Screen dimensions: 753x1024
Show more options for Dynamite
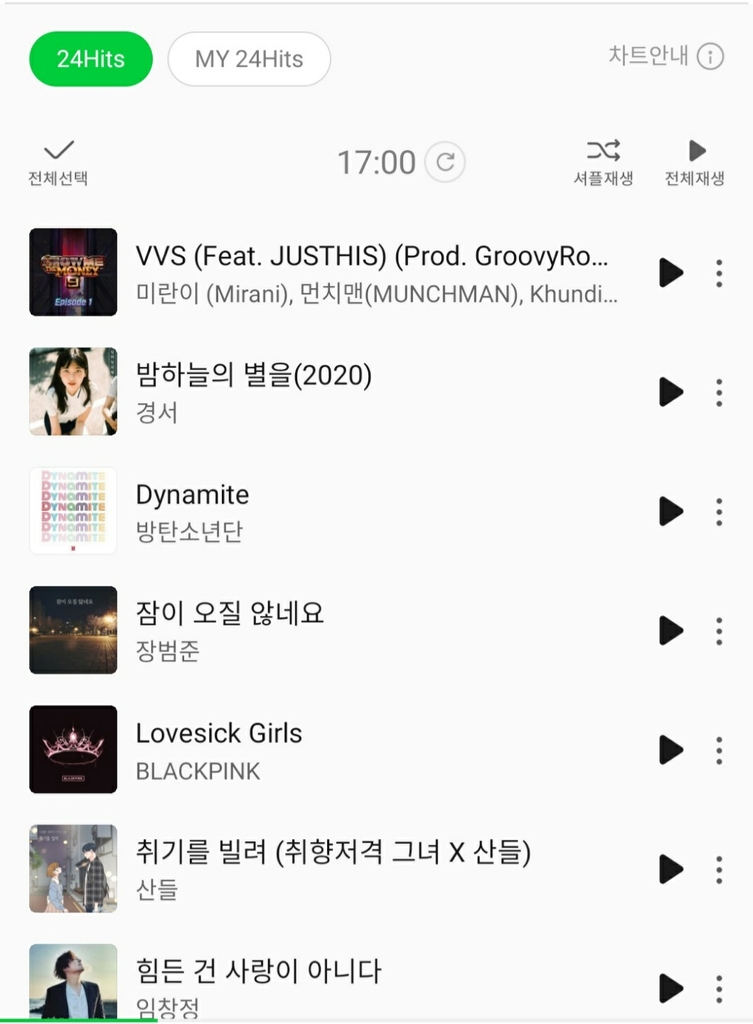click(x=719, y=511)
